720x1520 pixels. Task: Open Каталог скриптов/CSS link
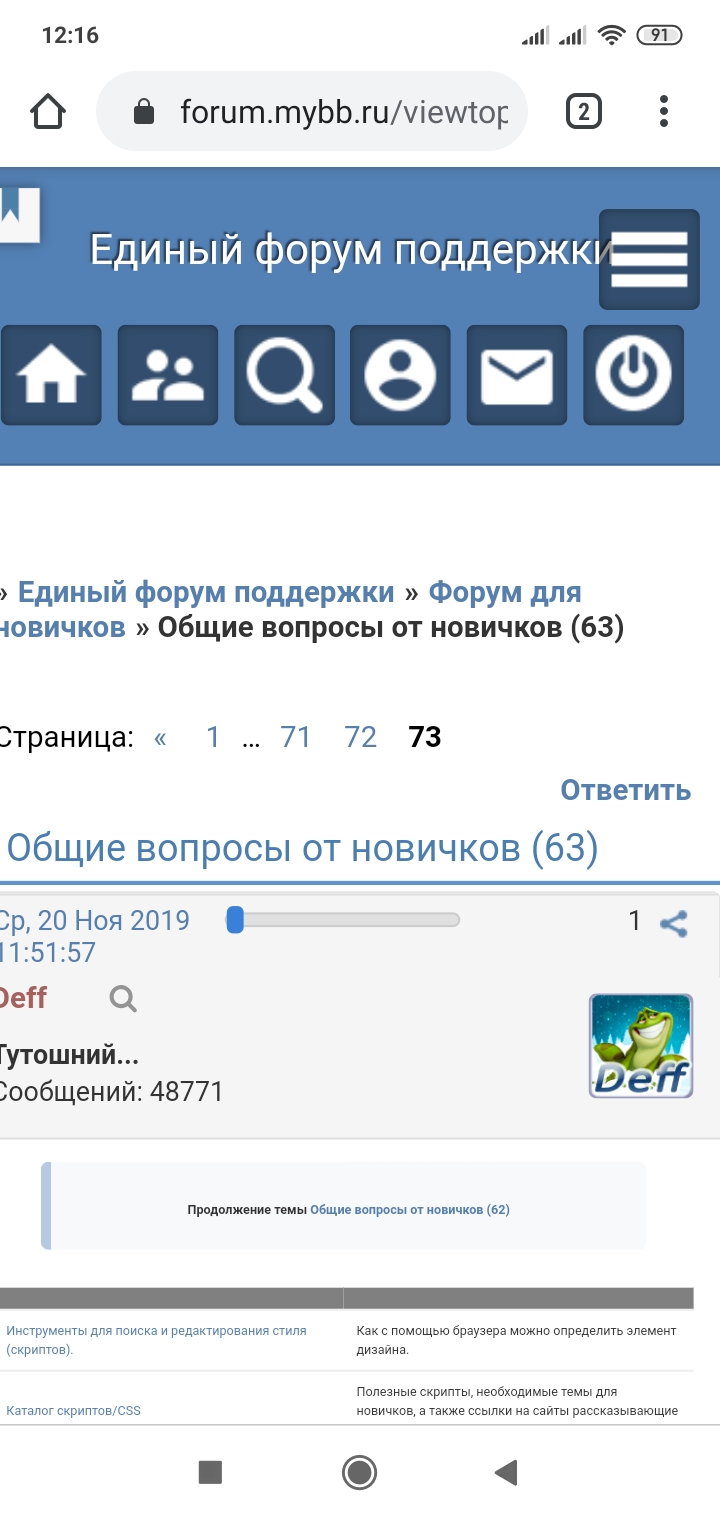[74, 1411]
